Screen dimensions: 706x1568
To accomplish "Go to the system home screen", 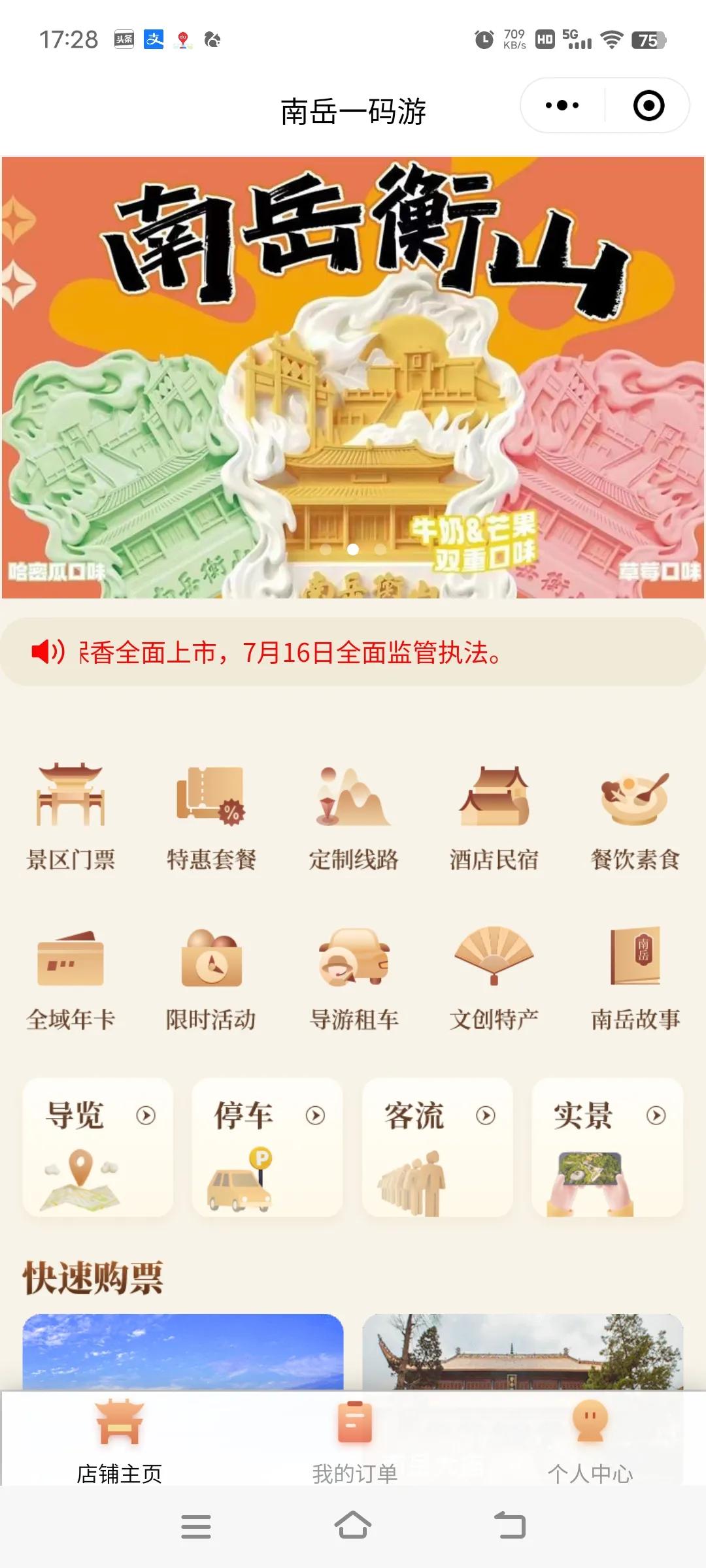I will [353, 1526].
